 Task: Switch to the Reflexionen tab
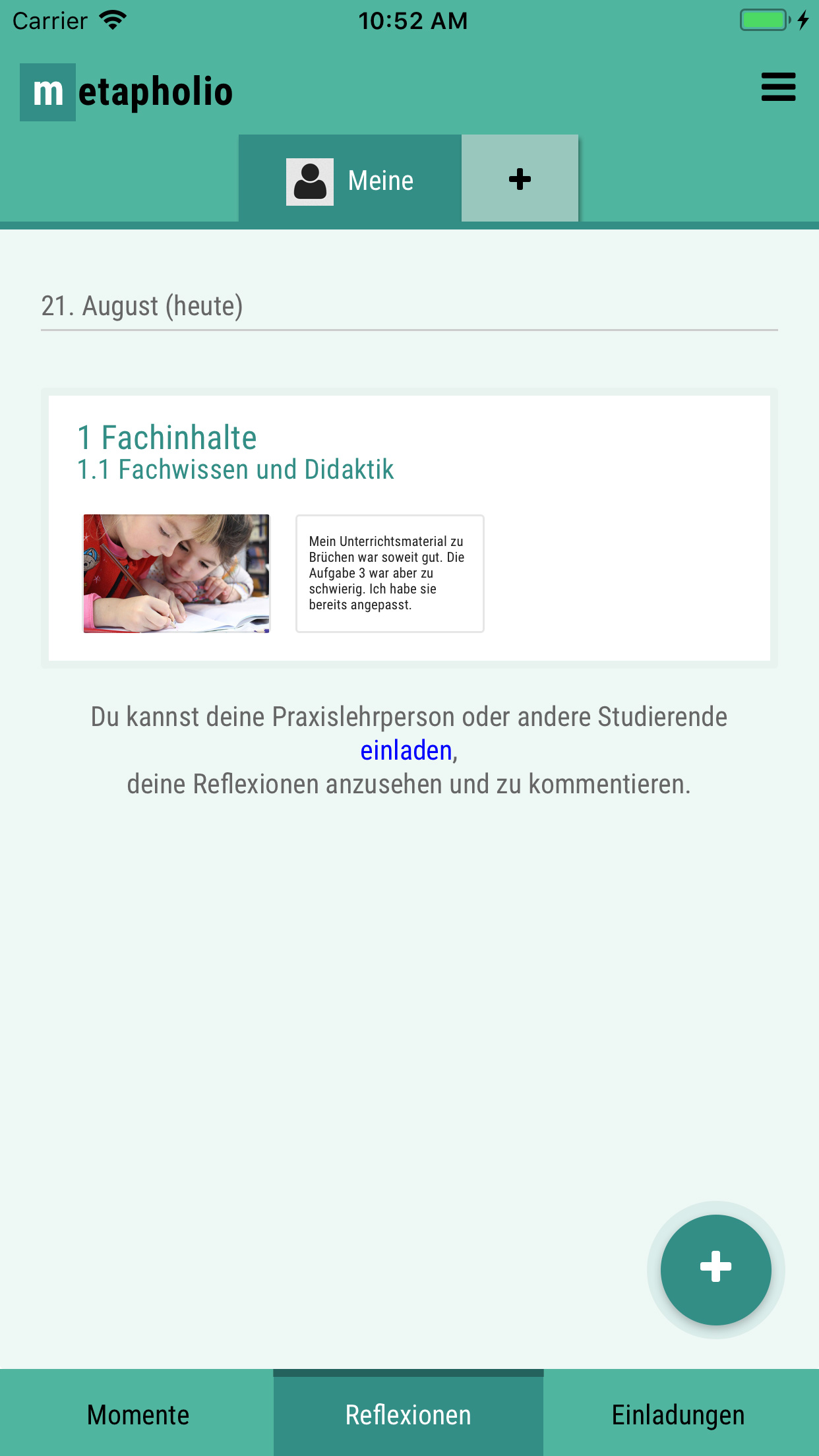[x=408, y=1414]
